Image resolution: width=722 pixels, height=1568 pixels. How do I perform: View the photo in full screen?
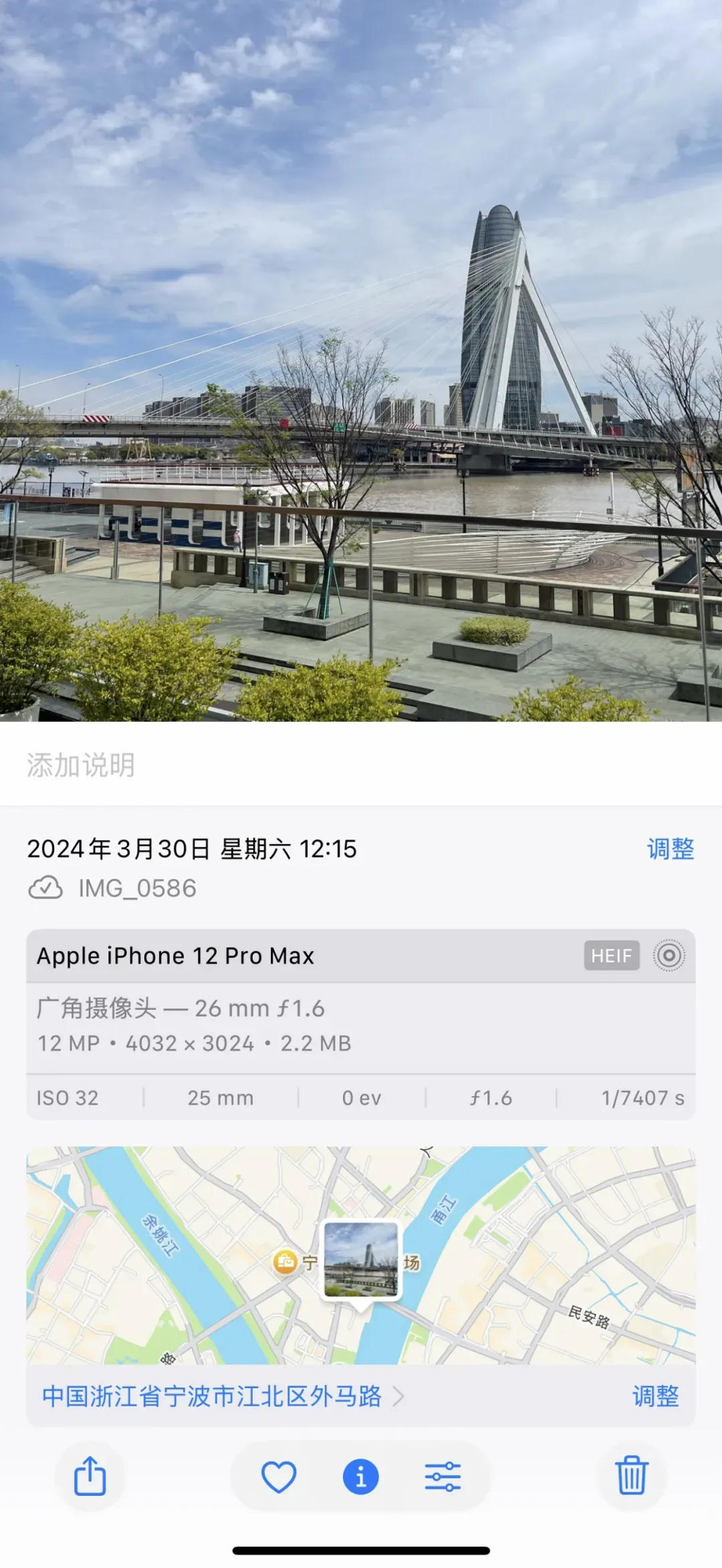pos(361,361)
